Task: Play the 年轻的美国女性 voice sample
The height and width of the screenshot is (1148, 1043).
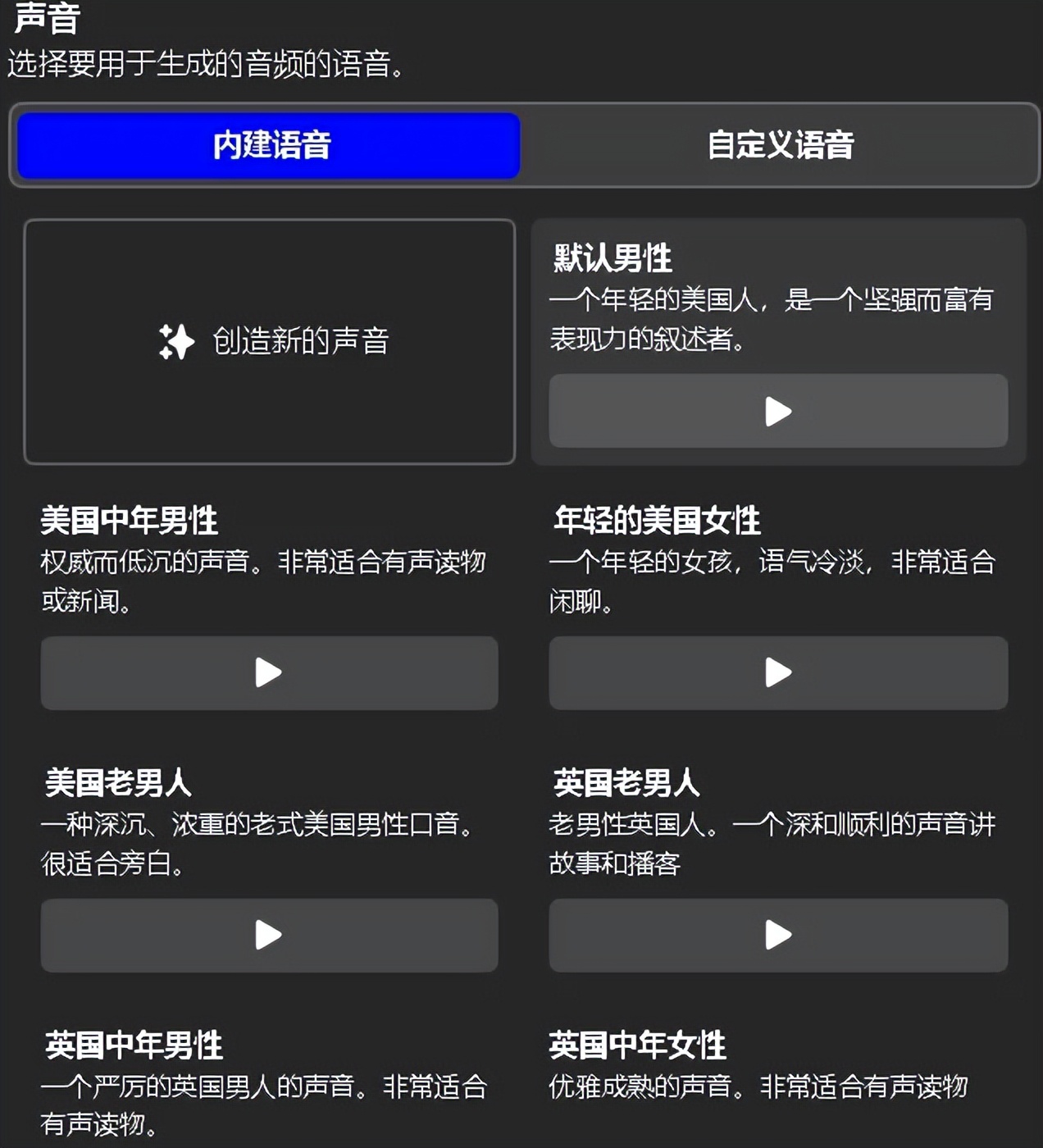Action: [x=778, y=672]
